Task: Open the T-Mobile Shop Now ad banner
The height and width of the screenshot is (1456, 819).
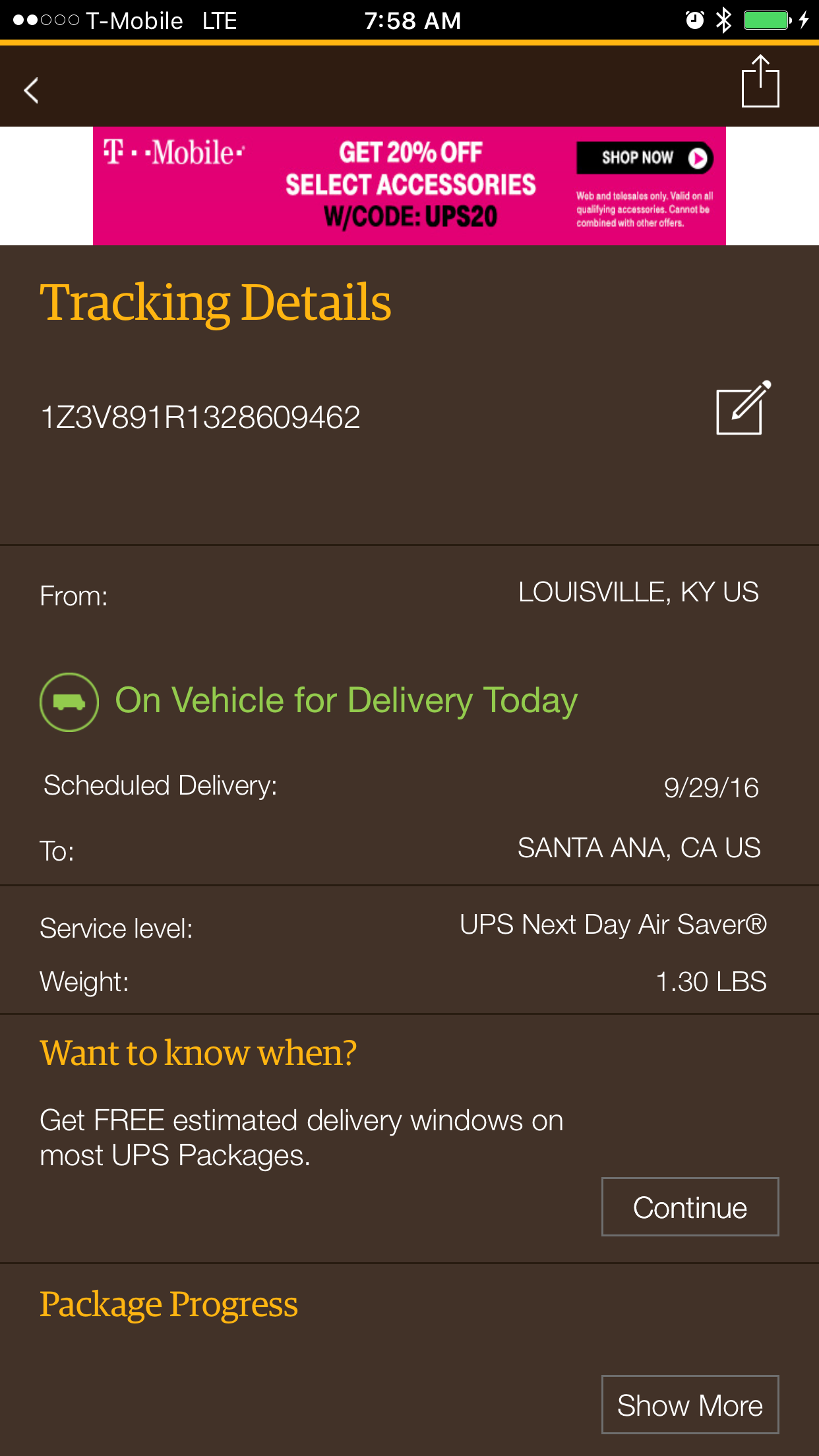Action: pos(409,186)
